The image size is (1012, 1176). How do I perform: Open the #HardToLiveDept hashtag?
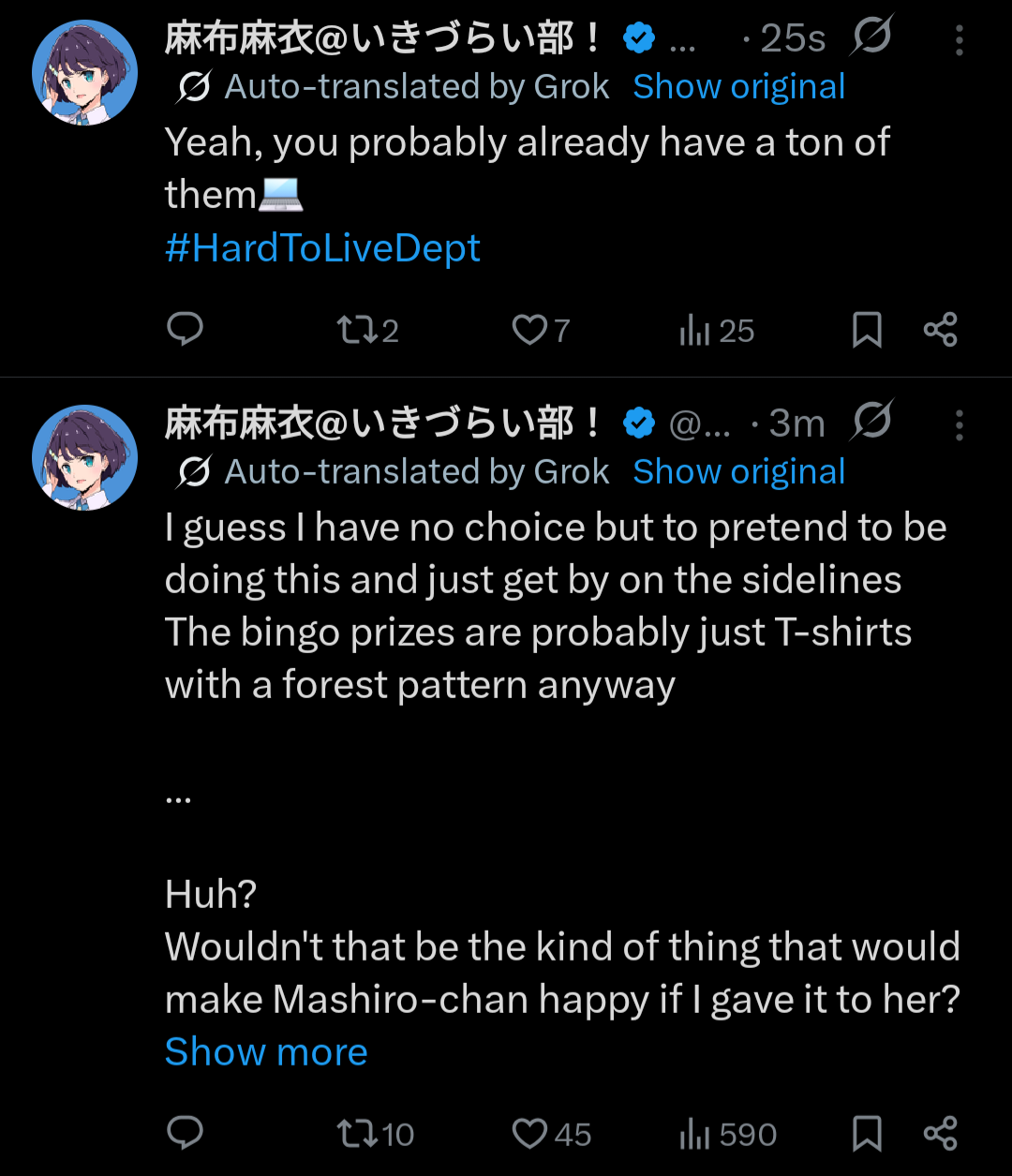(322, 248)
